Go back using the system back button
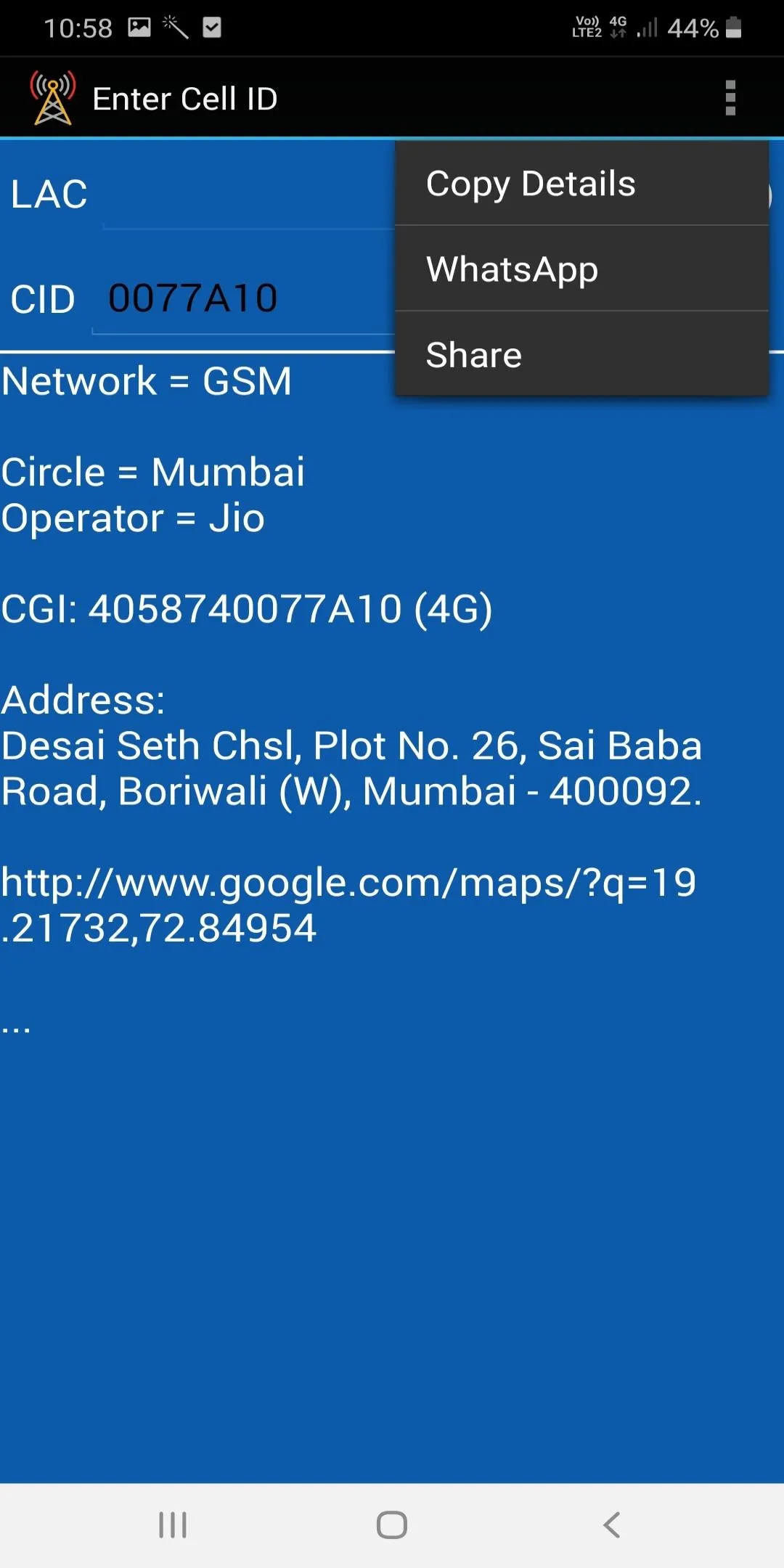The height and width of the screenshot is (1568, 784). [x=612, y=1524]
